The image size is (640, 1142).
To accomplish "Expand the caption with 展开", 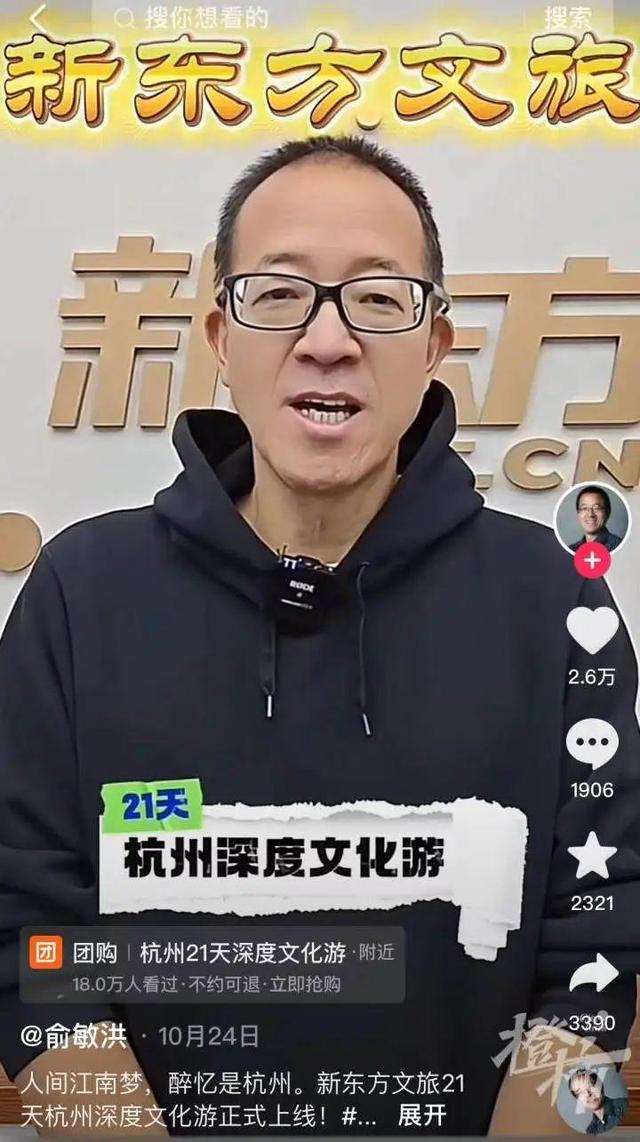I will pyautogui.click(x=421, y=1114).
